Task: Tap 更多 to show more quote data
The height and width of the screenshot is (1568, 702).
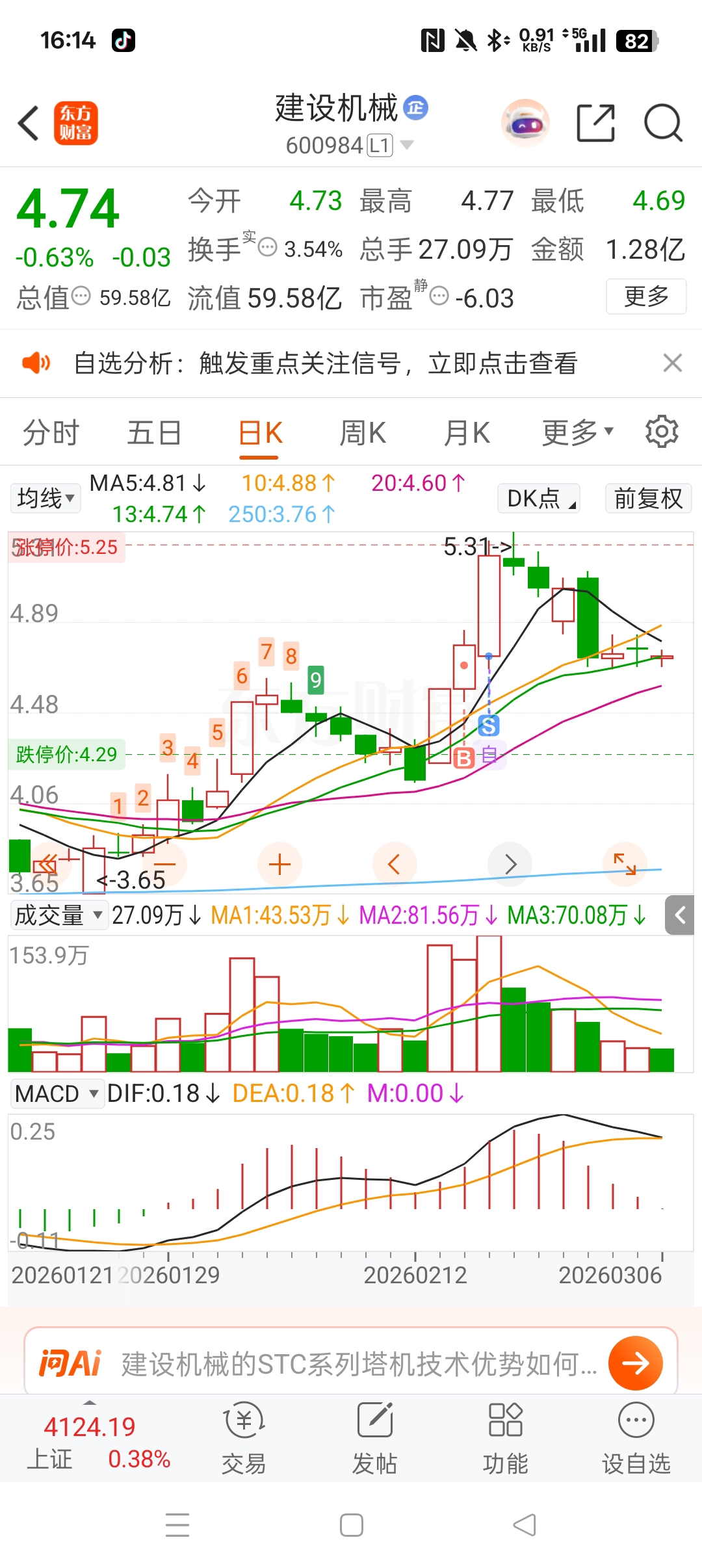Action: coord(646,296)
